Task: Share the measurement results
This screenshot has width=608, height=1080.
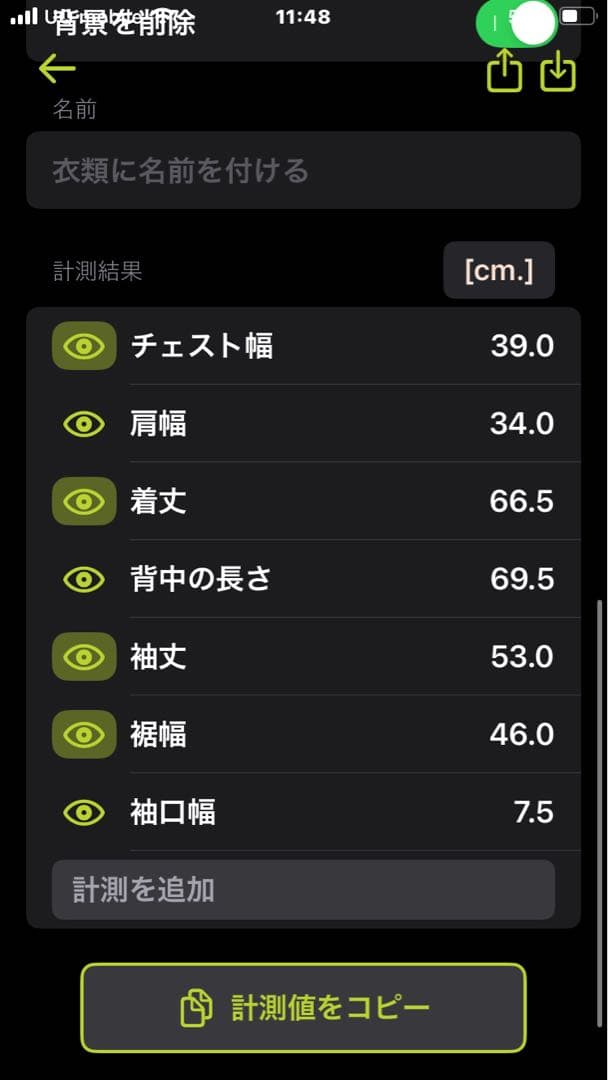Action: coord(505,72)
